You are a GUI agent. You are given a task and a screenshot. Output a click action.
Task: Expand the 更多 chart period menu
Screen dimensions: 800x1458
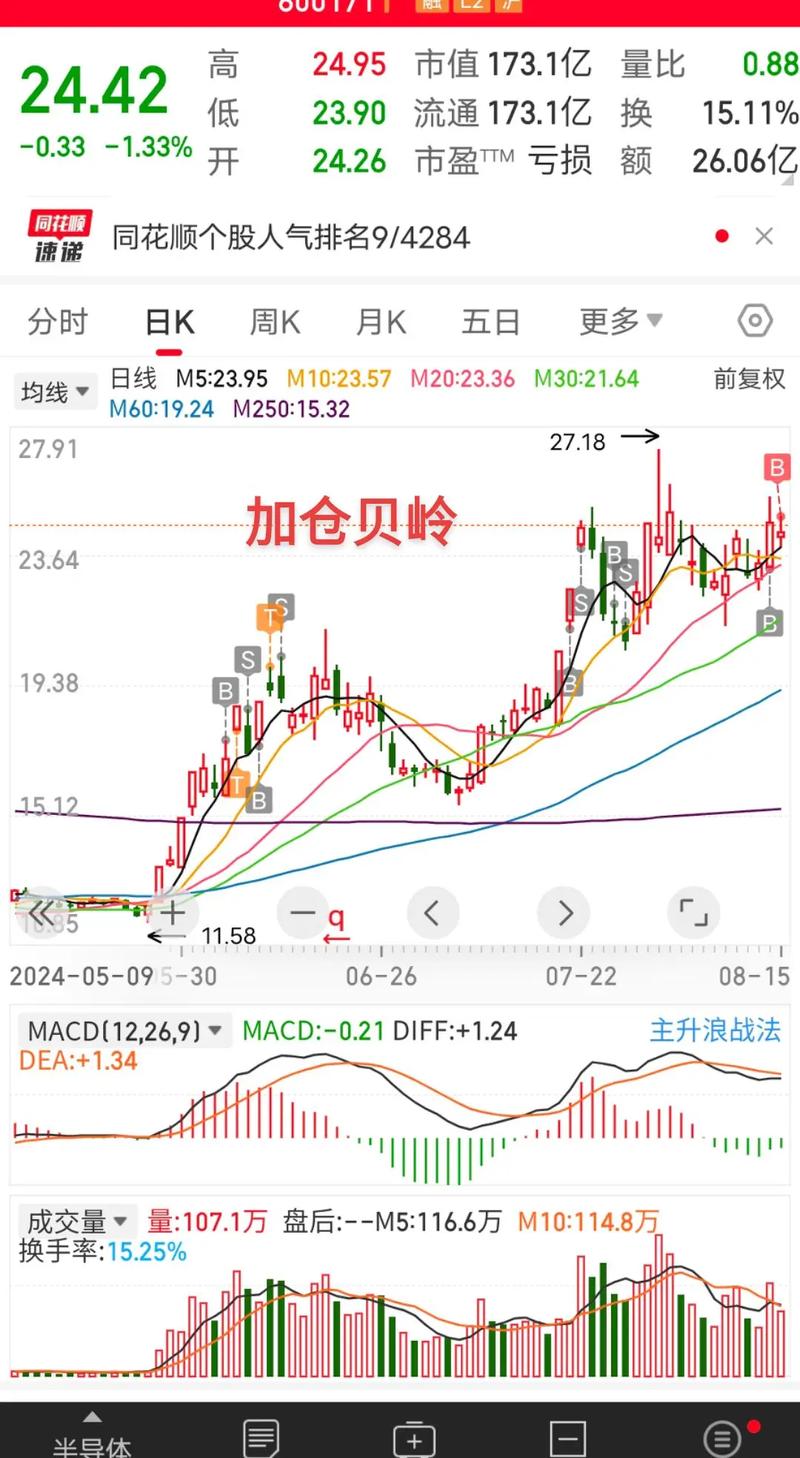620,320
